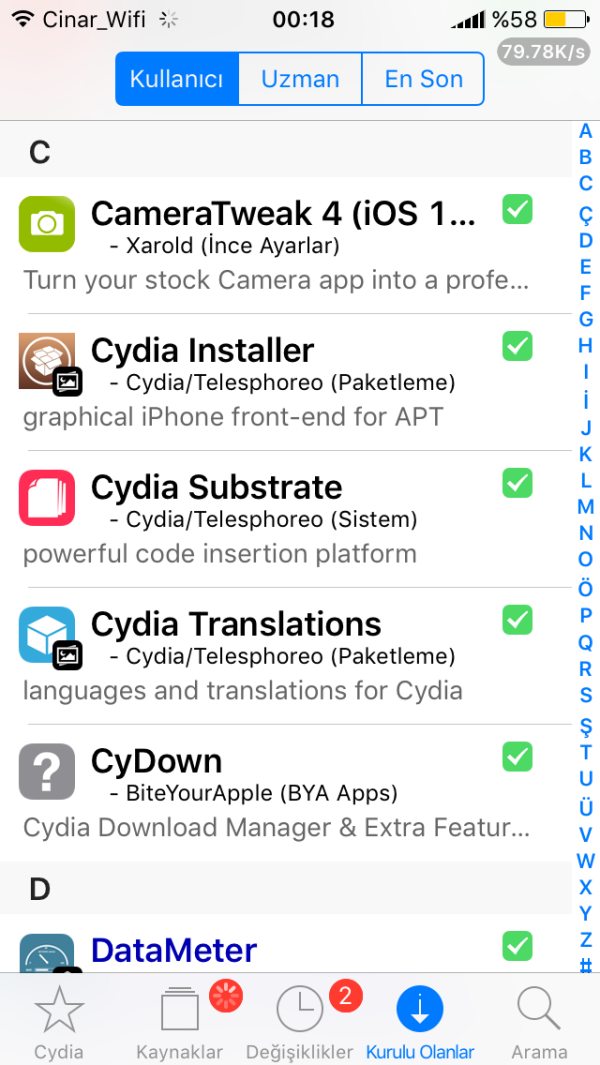
Task: Switch to the En Son segment
Action: [x=423, y=79]
